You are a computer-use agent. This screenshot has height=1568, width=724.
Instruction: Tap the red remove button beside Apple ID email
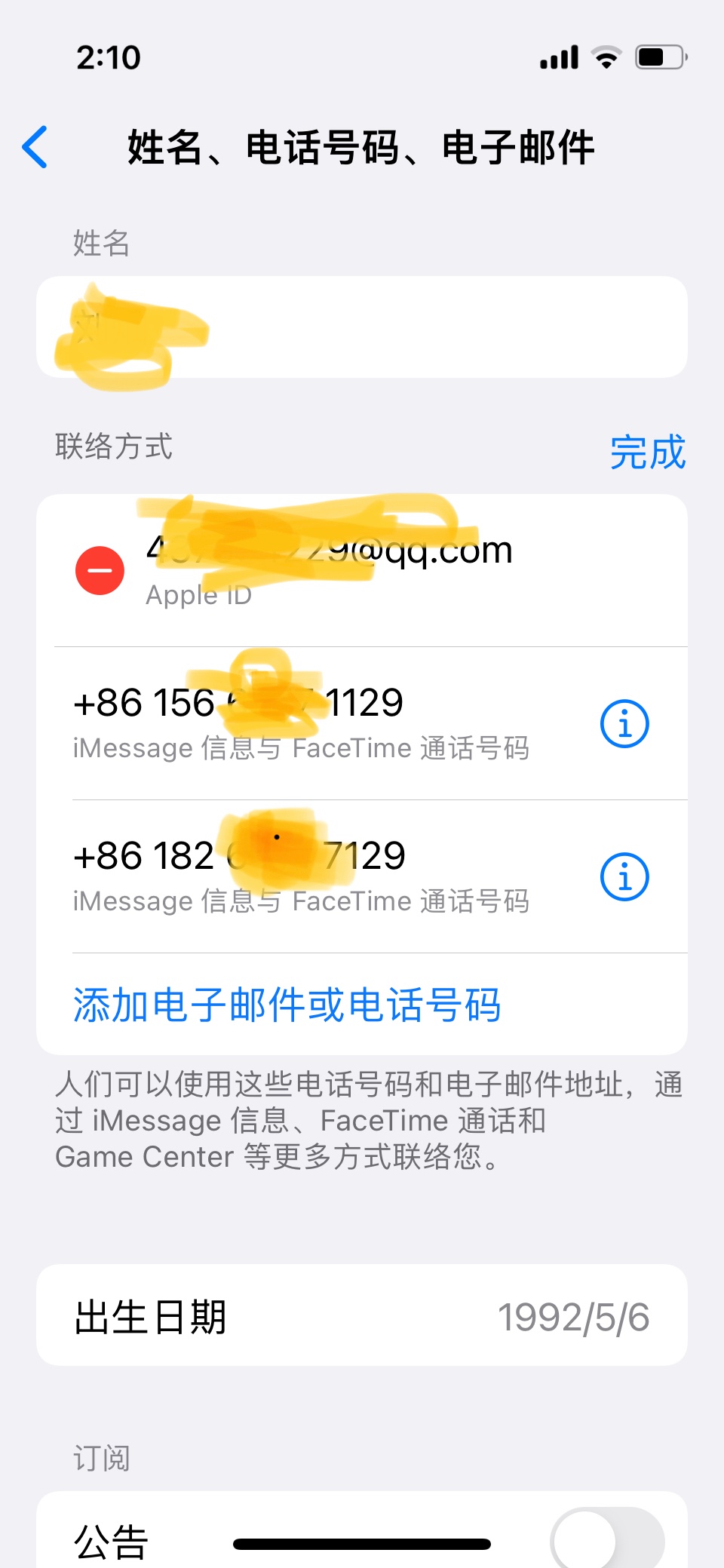(100, 570)
